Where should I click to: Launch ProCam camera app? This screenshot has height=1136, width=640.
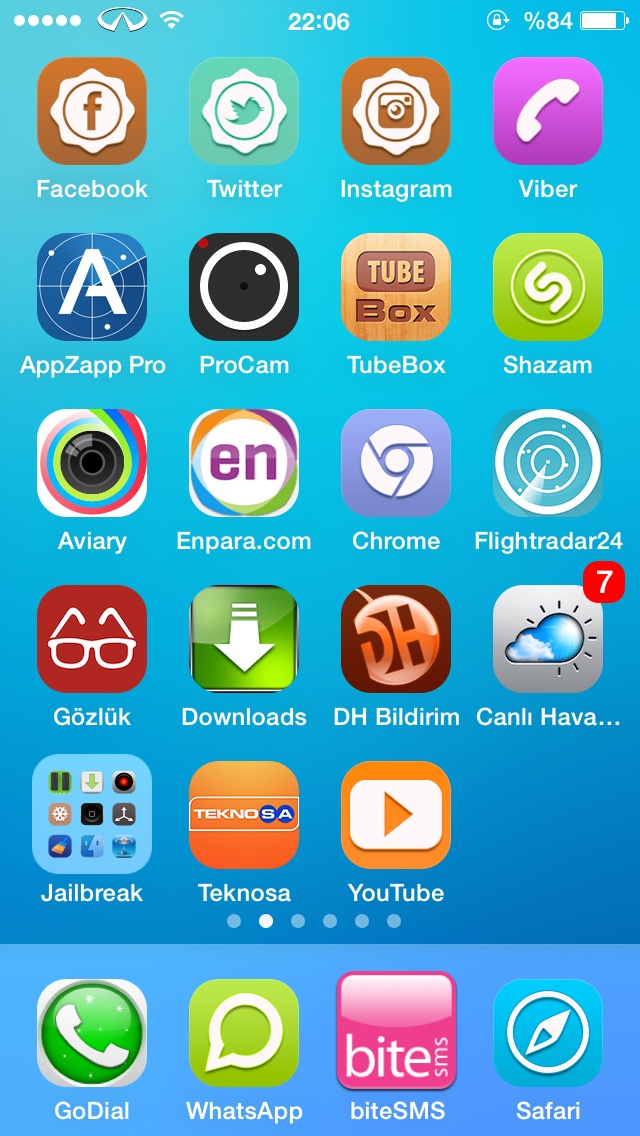244,287
